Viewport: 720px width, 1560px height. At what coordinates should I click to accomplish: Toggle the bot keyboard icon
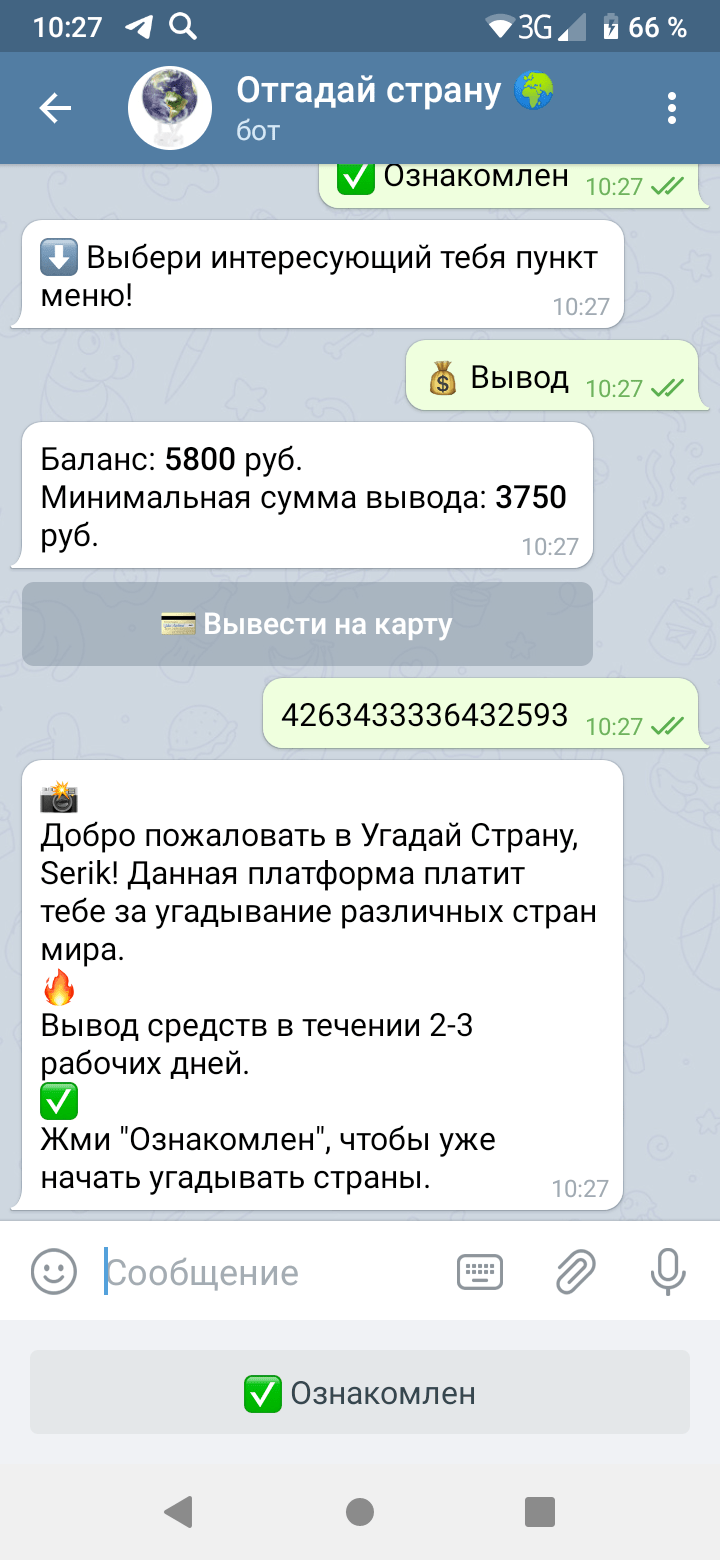pos(480,1272)
